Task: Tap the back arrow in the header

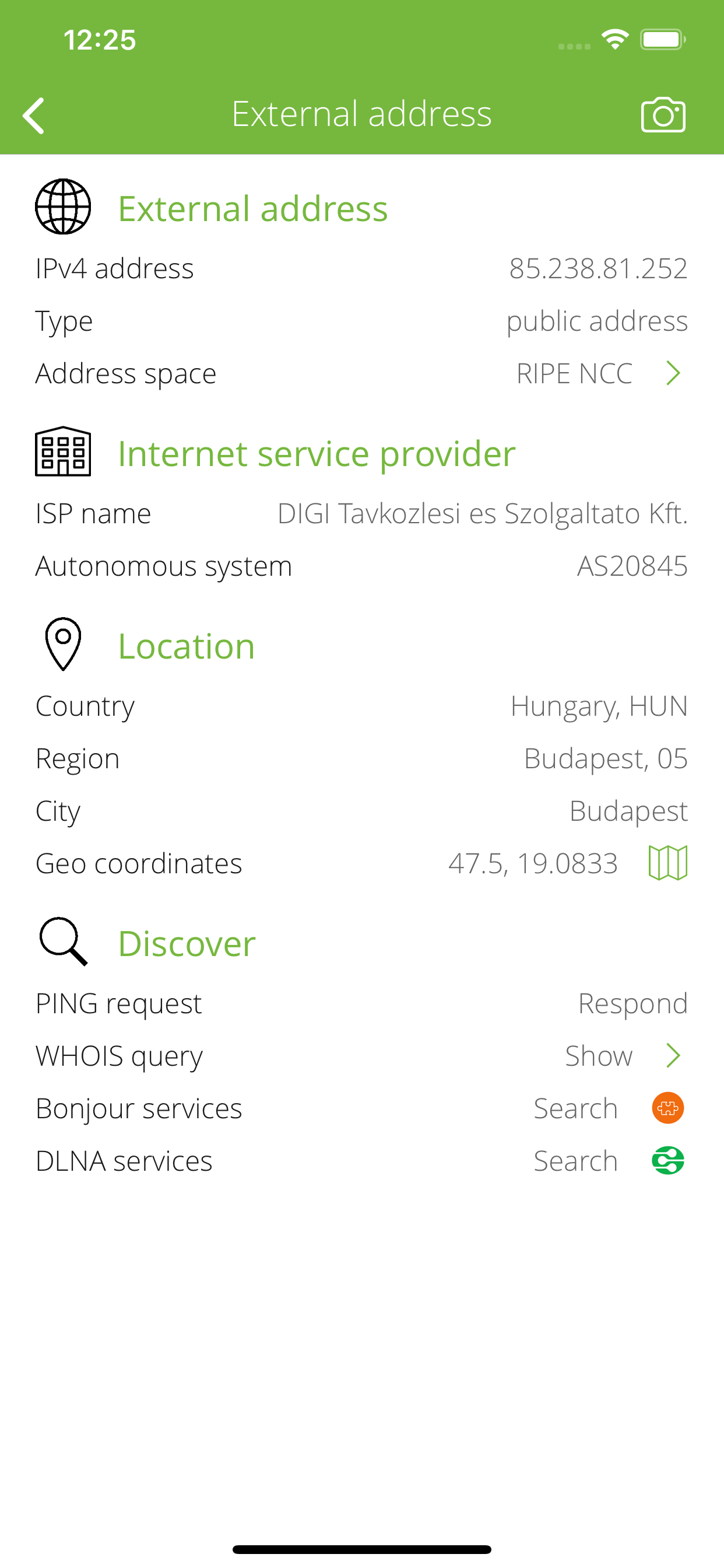Action: point(33,113)
